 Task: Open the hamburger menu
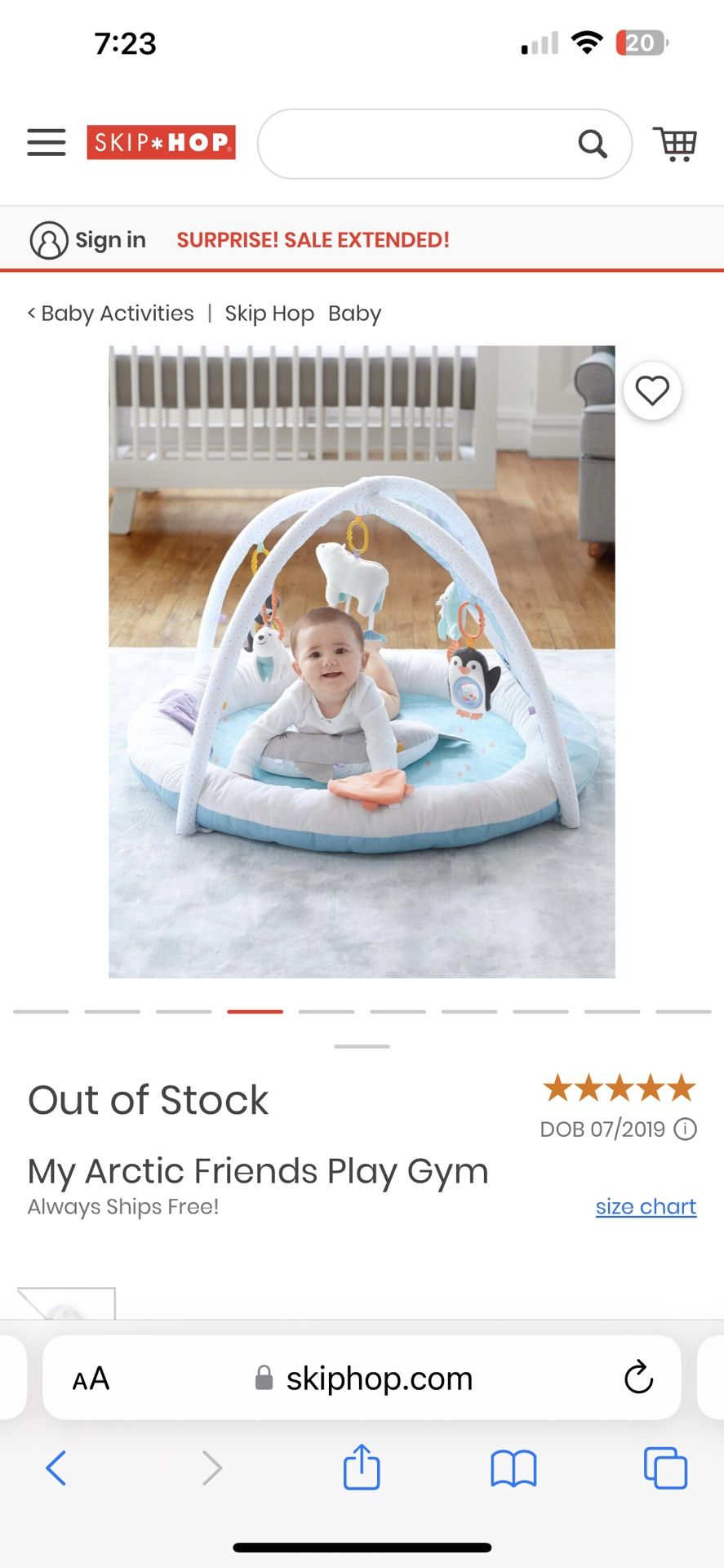tap(47, 142)
